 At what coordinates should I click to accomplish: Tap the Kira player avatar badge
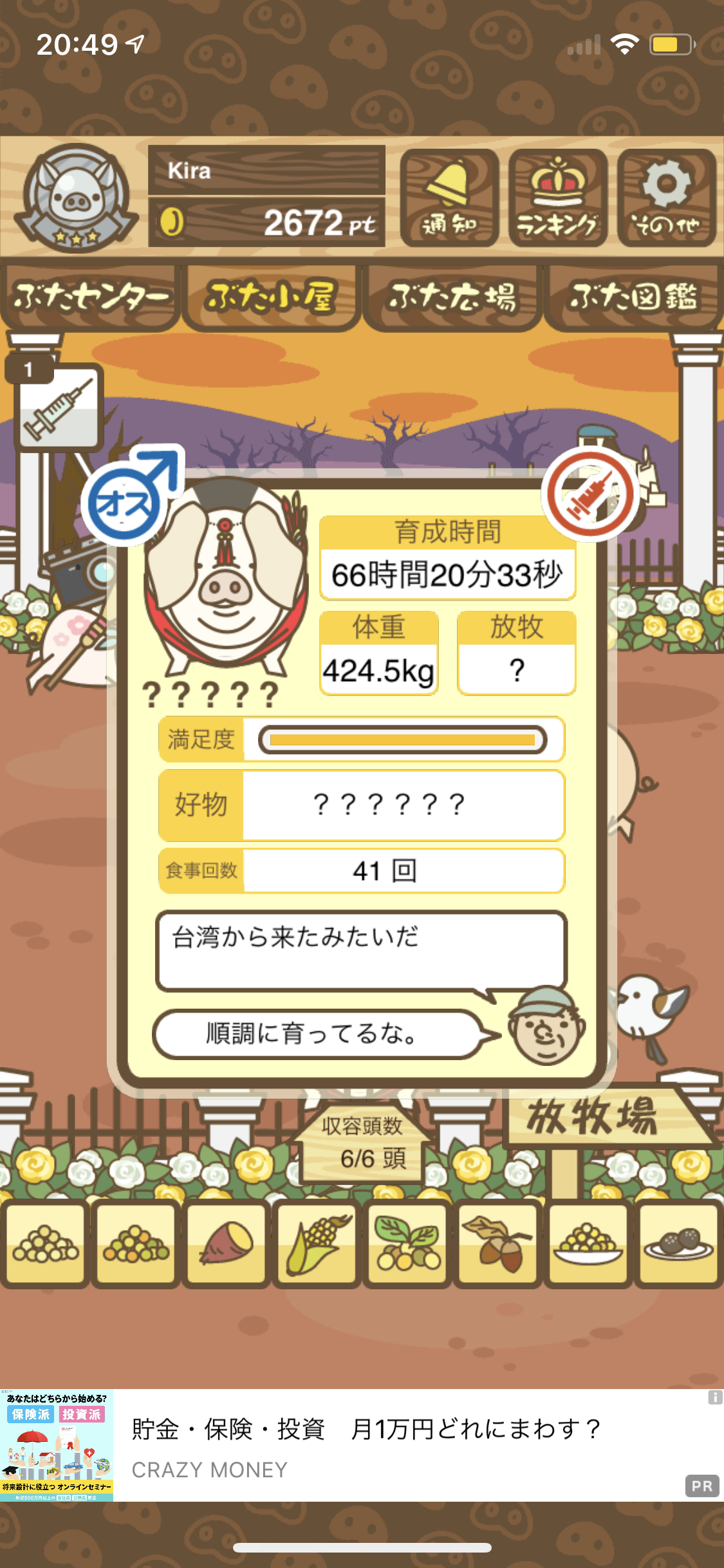pos(76,198)
